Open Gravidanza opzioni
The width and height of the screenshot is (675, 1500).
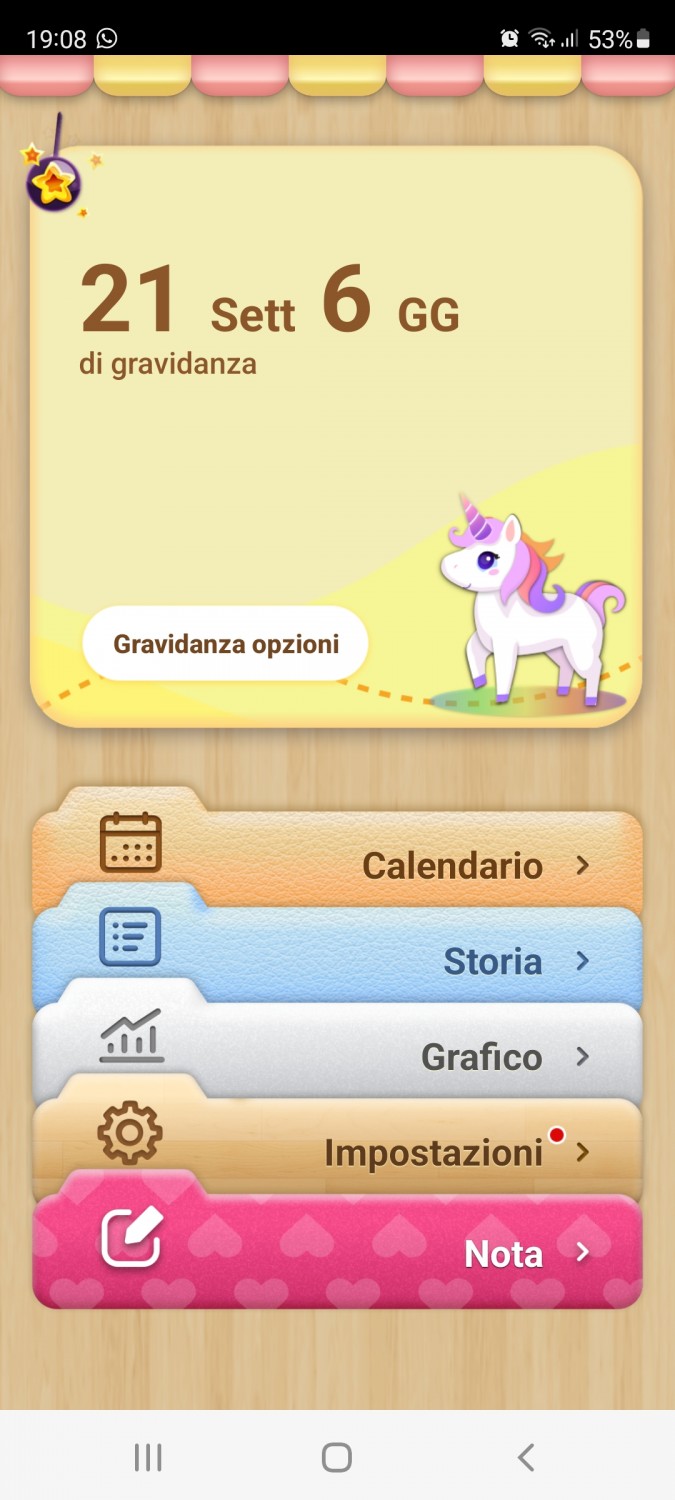pyautogui.click(x=226, y=644)
